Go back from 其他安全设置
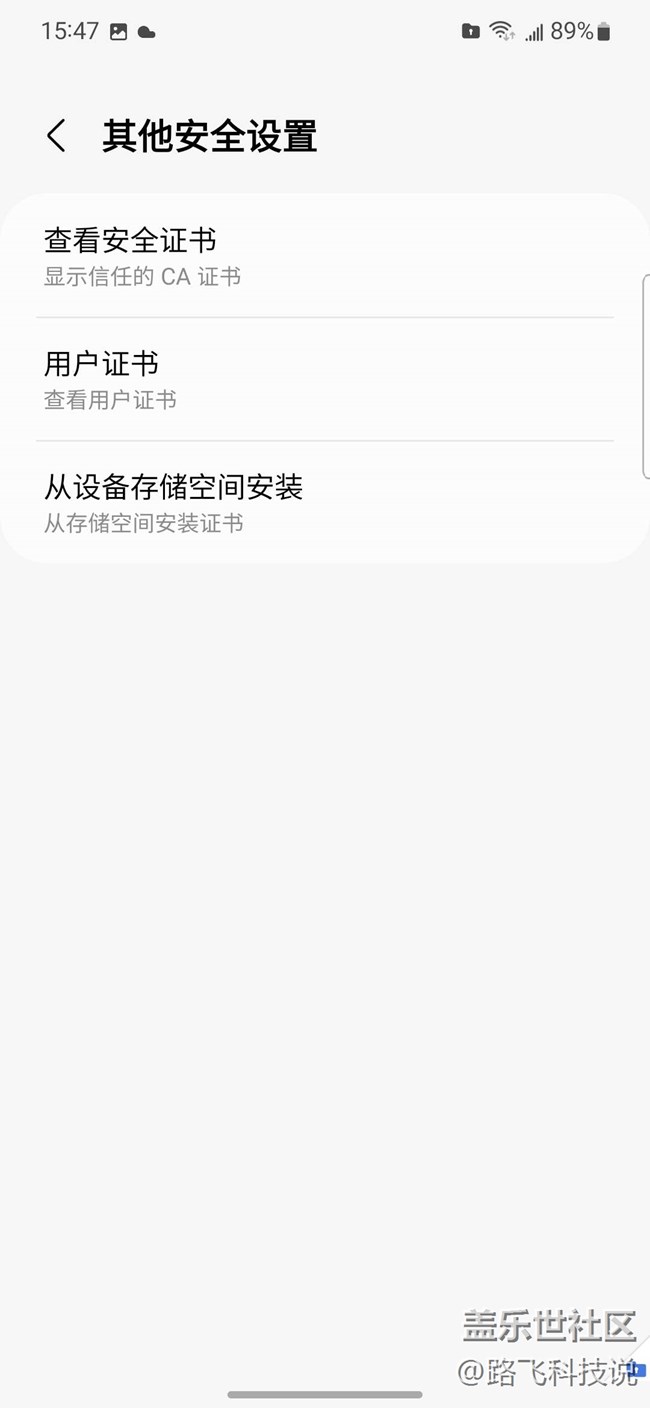Image resolution: width=650 pixels, height=1408 pixels. click(x=56, y=136)
